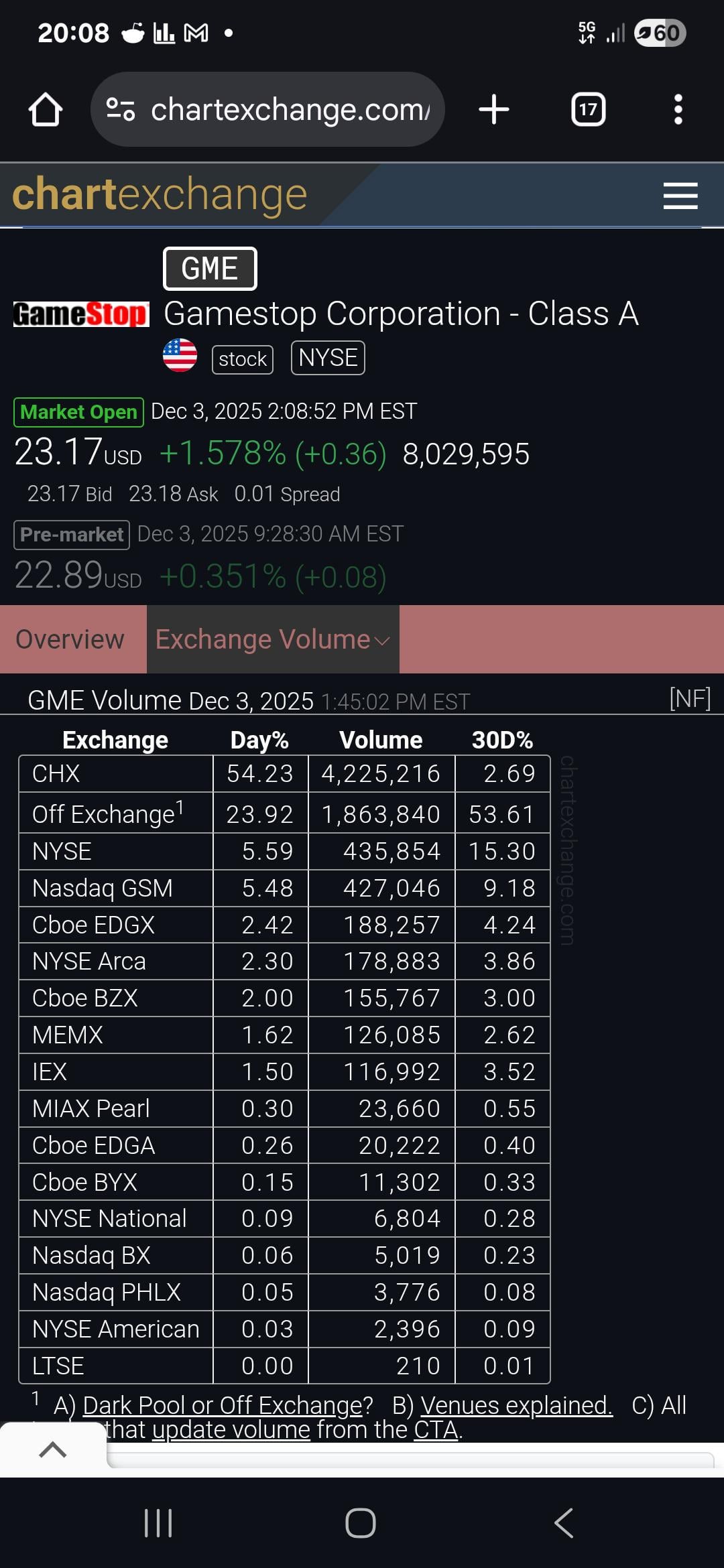Follow the update volume link

tap(231, 1429)
